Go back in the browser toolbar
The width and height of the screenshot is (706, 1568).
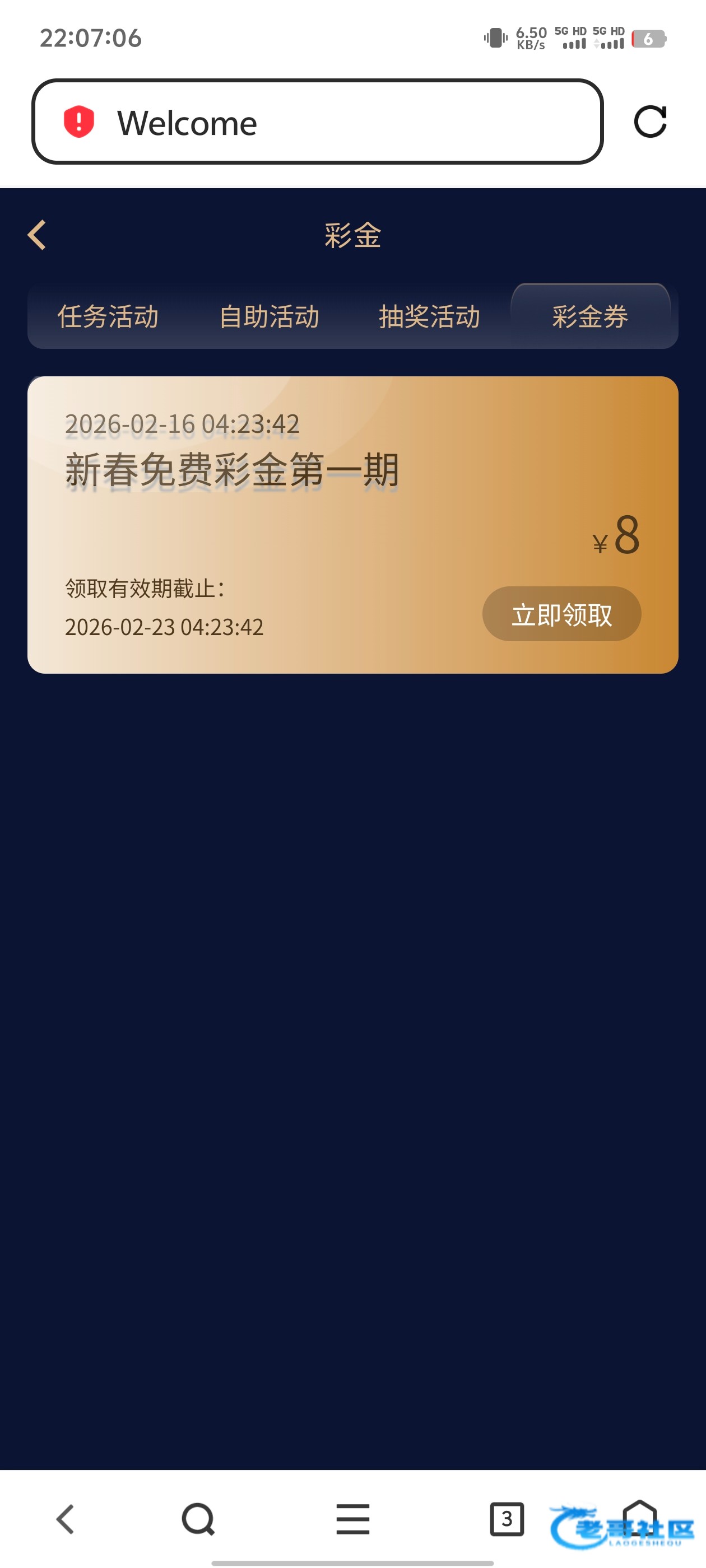pos(65,1519)
